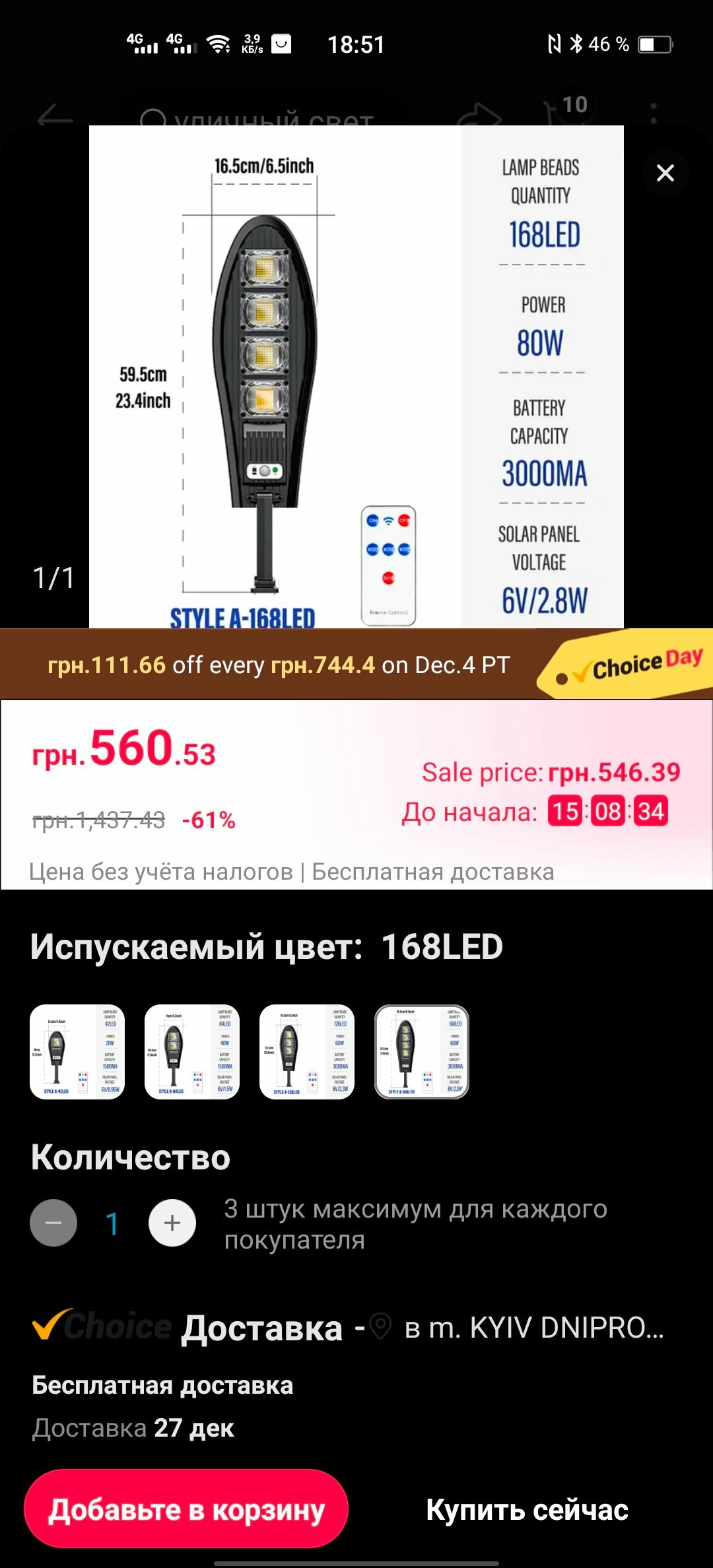Buy now via Купить сейчас
The height and width of the screenshot is (1568, 713).
tap(527, 1509)
